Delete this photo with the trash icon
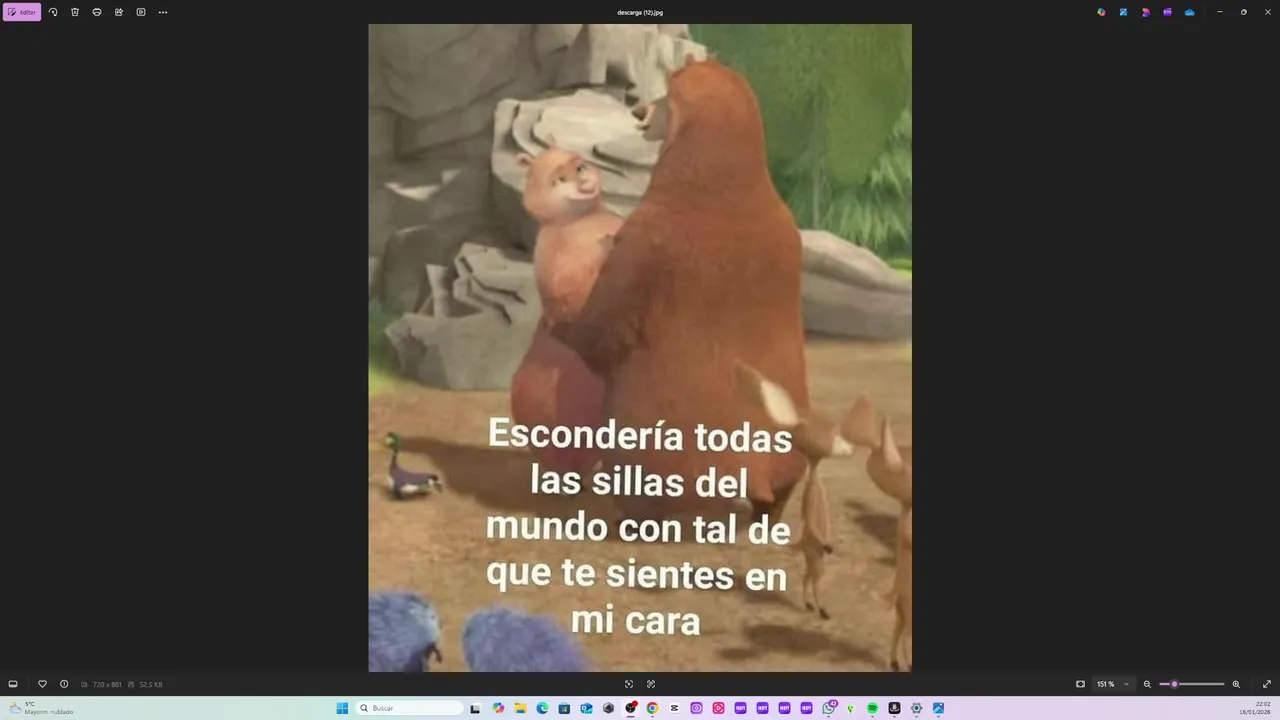1280x720 pixels. click(x=75, y=12)
